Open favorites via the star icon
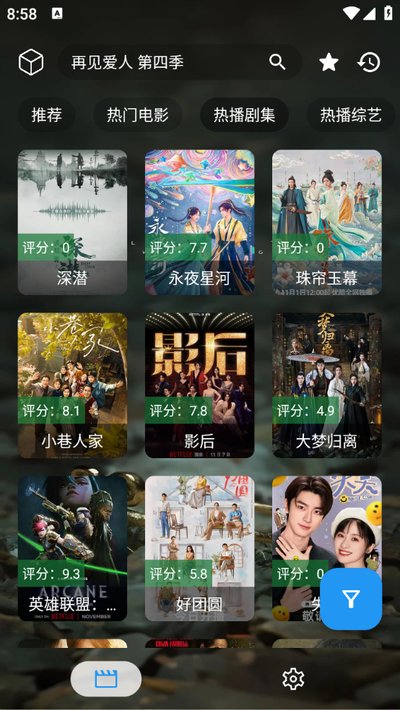The image size is (400, 710). pos(329,62)
